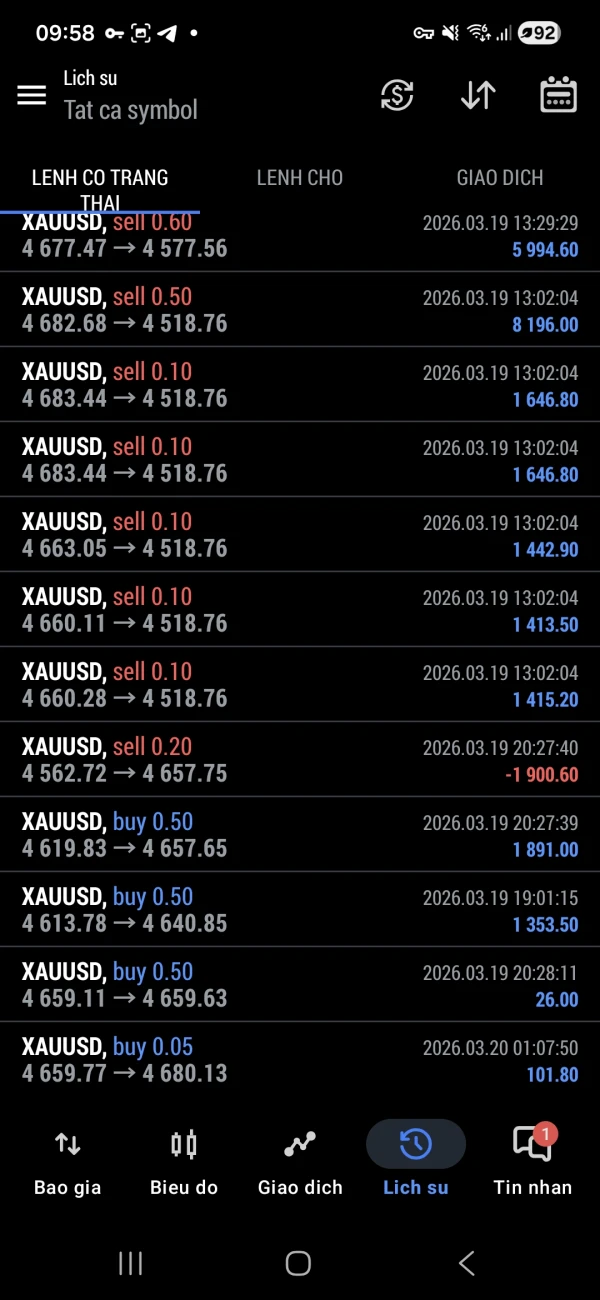The width and height of the screenshot is (600, 1300).
Task: Go to the Bieu do chart tab
Action: tap(184, 1160)
